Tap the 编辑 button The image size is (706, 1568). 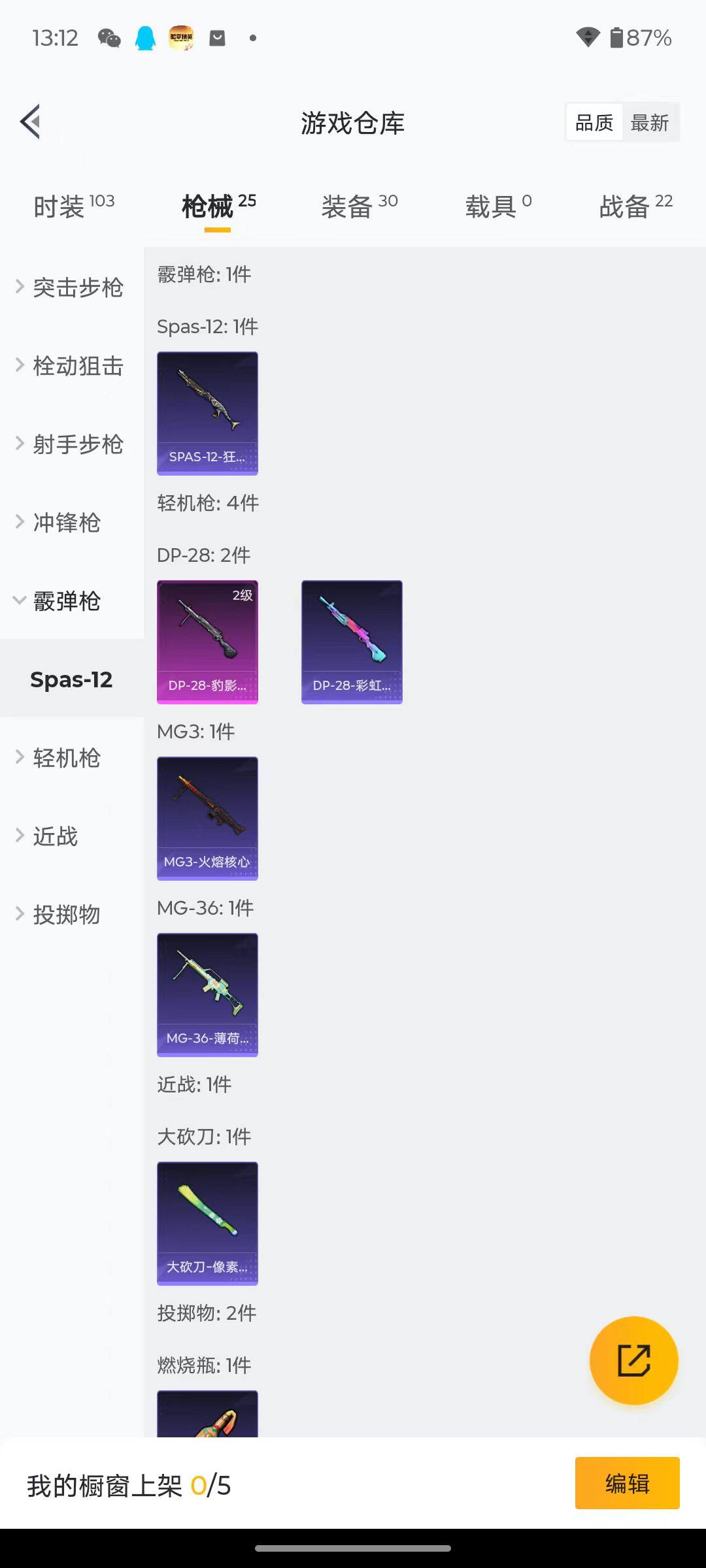click(627, 1484)
